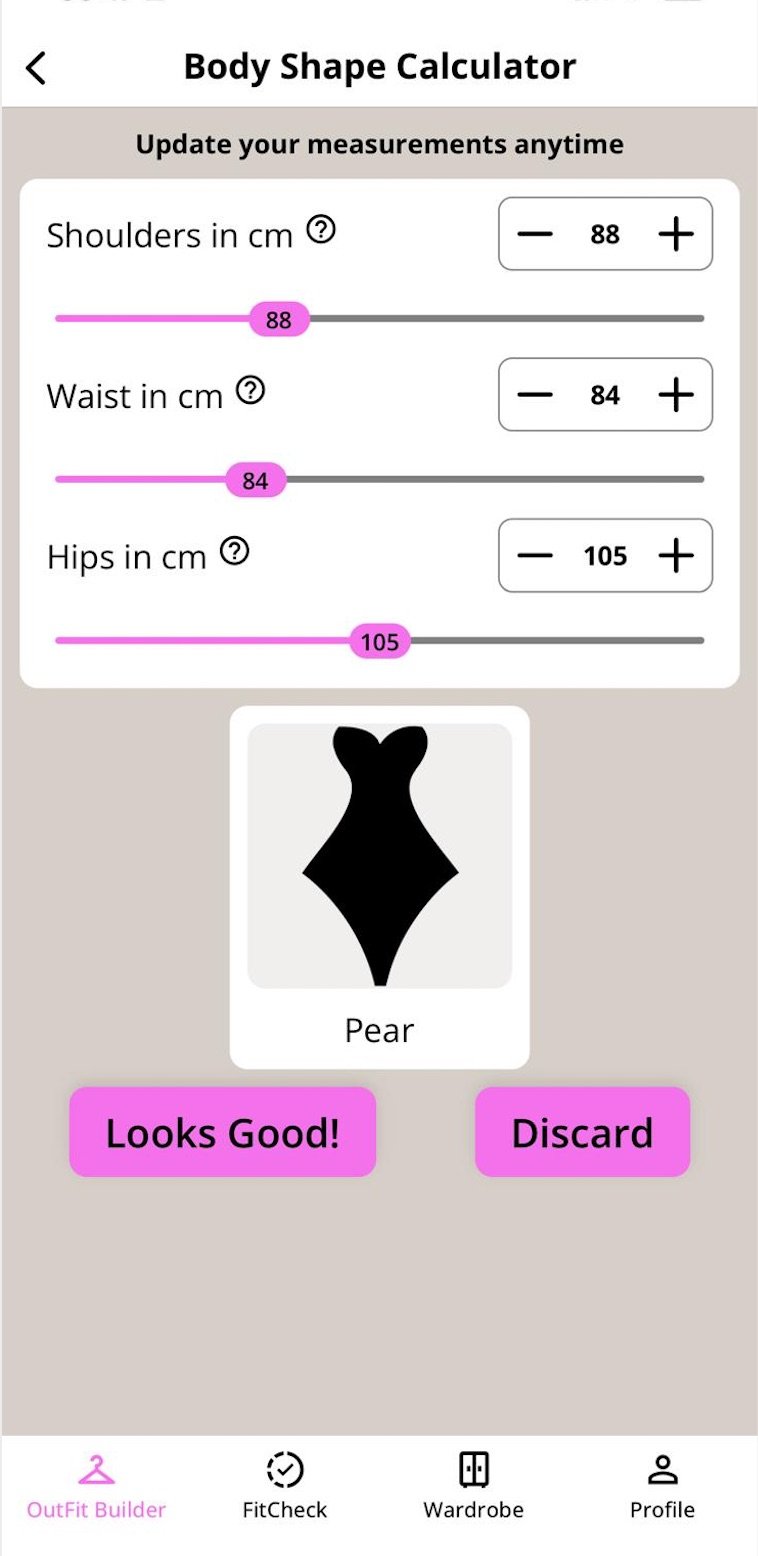Tap the Shoulders slider track

pyautogui.click(x=500, y=318)
